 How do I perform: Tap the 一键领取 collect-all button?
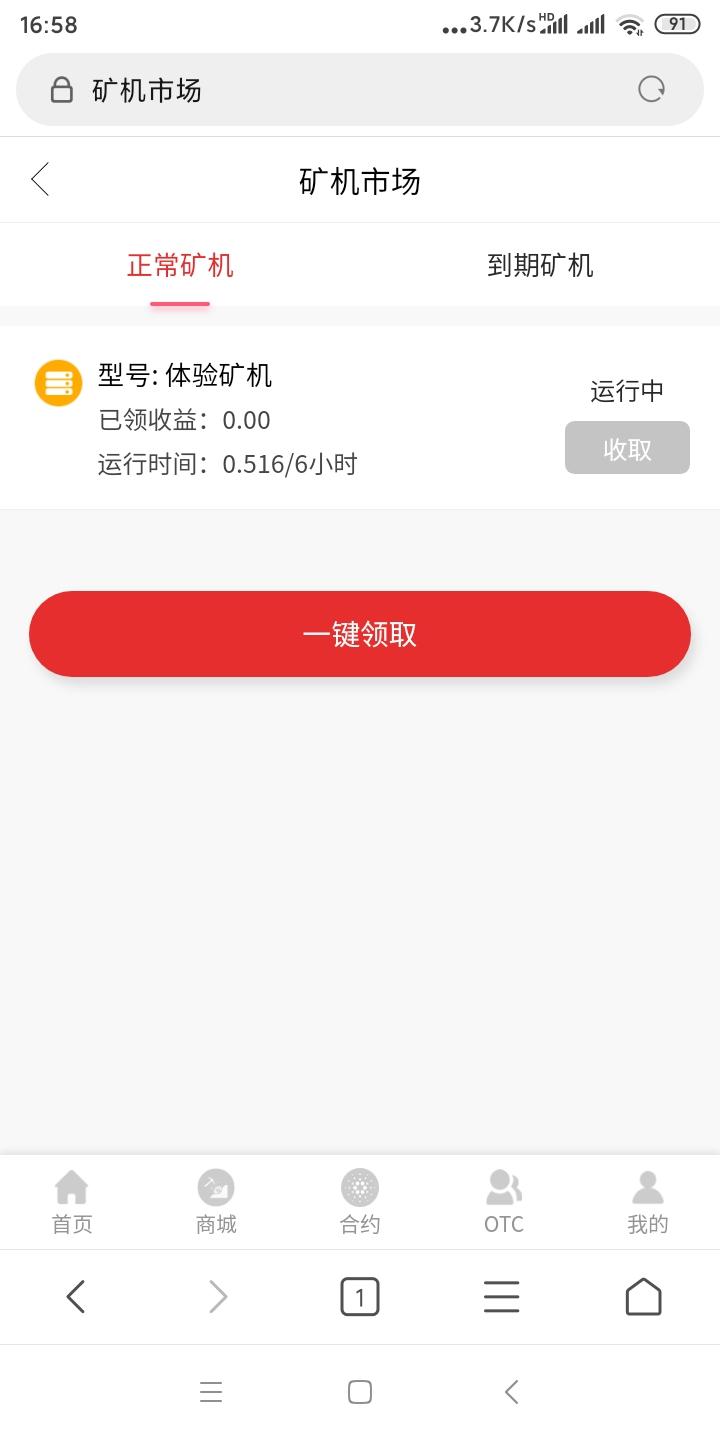point(360,633)
